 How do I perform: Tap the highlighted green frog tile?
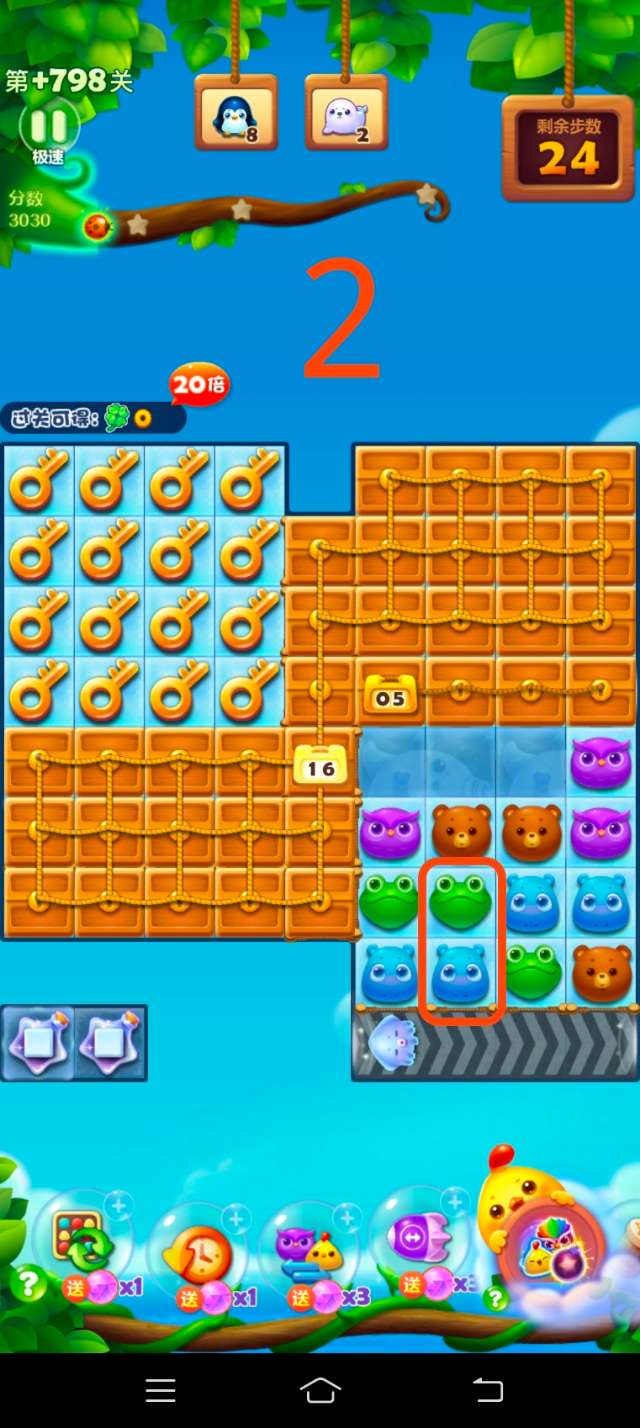[x=460, y=900]
